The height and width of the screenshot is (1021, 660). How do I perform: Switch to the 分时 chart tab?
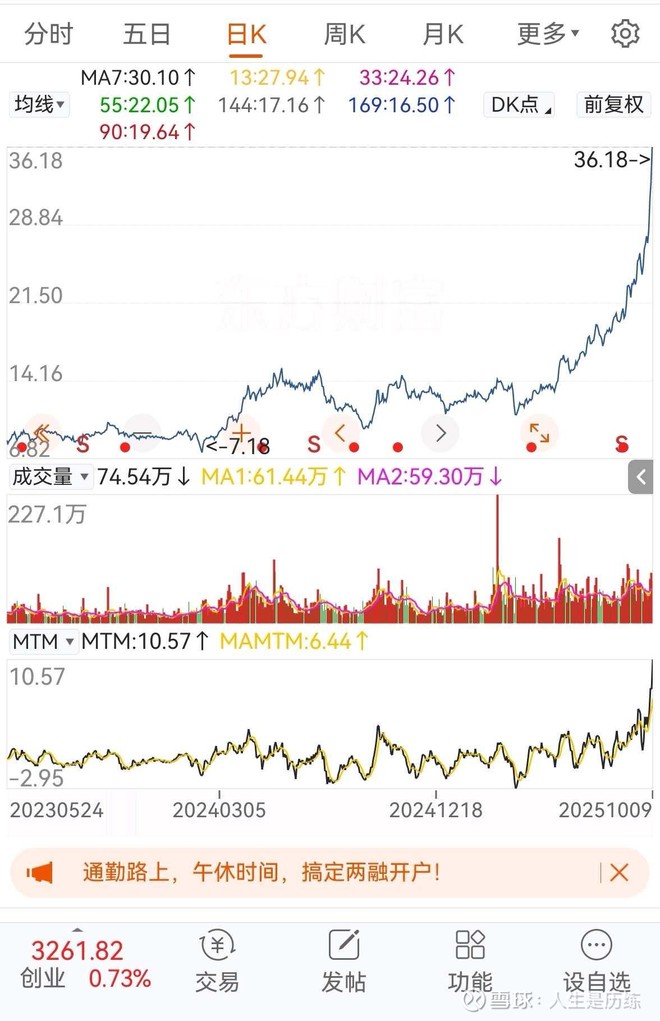[x=48, y=33]
